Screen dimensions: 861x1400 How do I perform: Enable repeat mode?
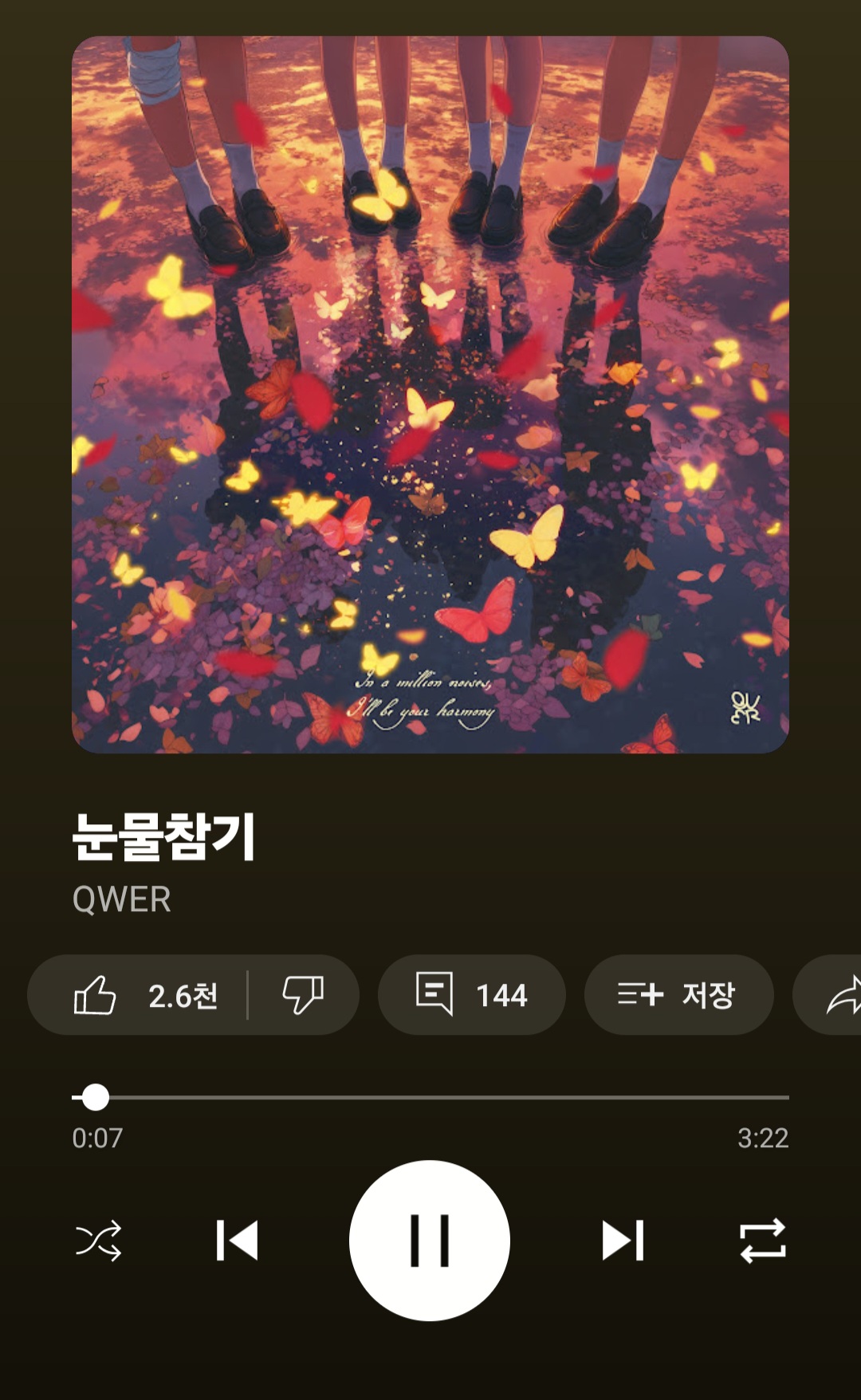point(763,1241)
